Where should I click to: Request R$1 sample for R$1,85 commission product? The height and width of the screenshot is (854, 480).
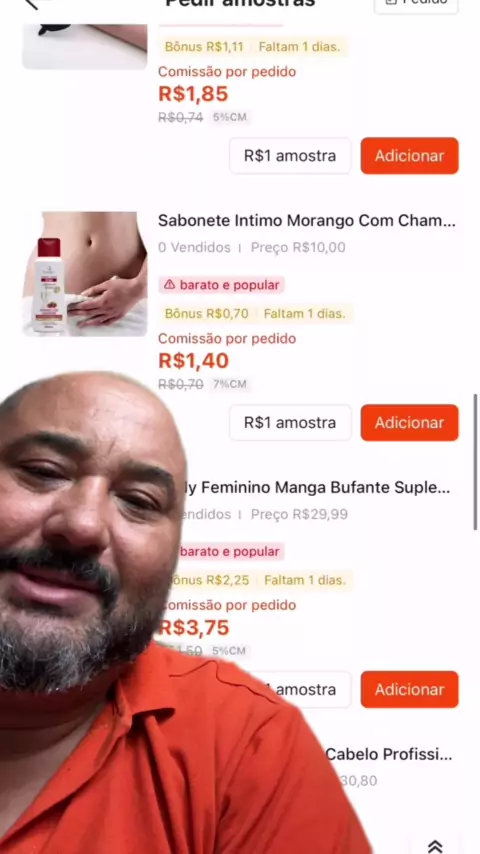(290, 156)
